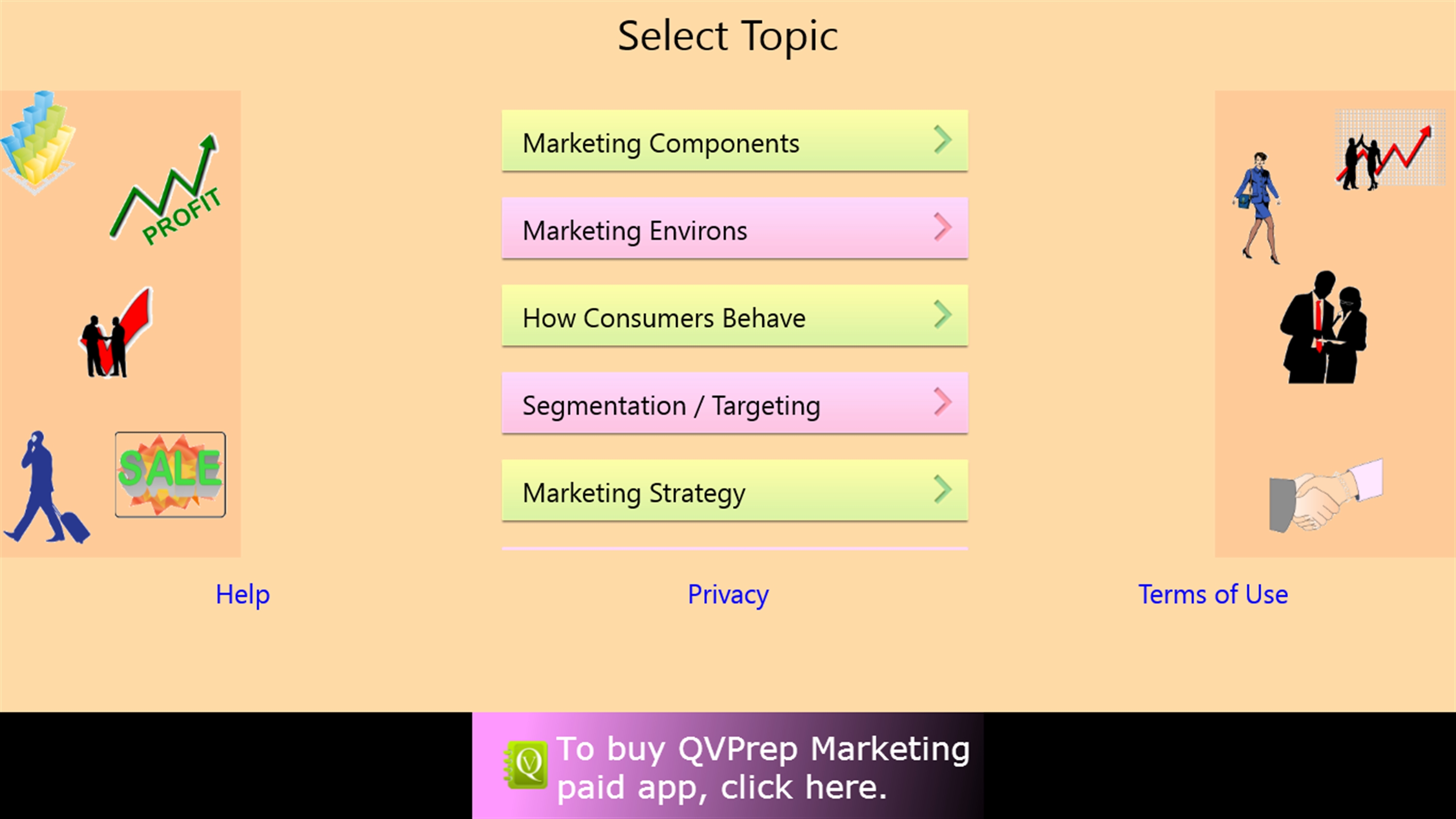The image size is (1456, 819).
Task: Open Terms of Use
Action: coord(1212,594)
